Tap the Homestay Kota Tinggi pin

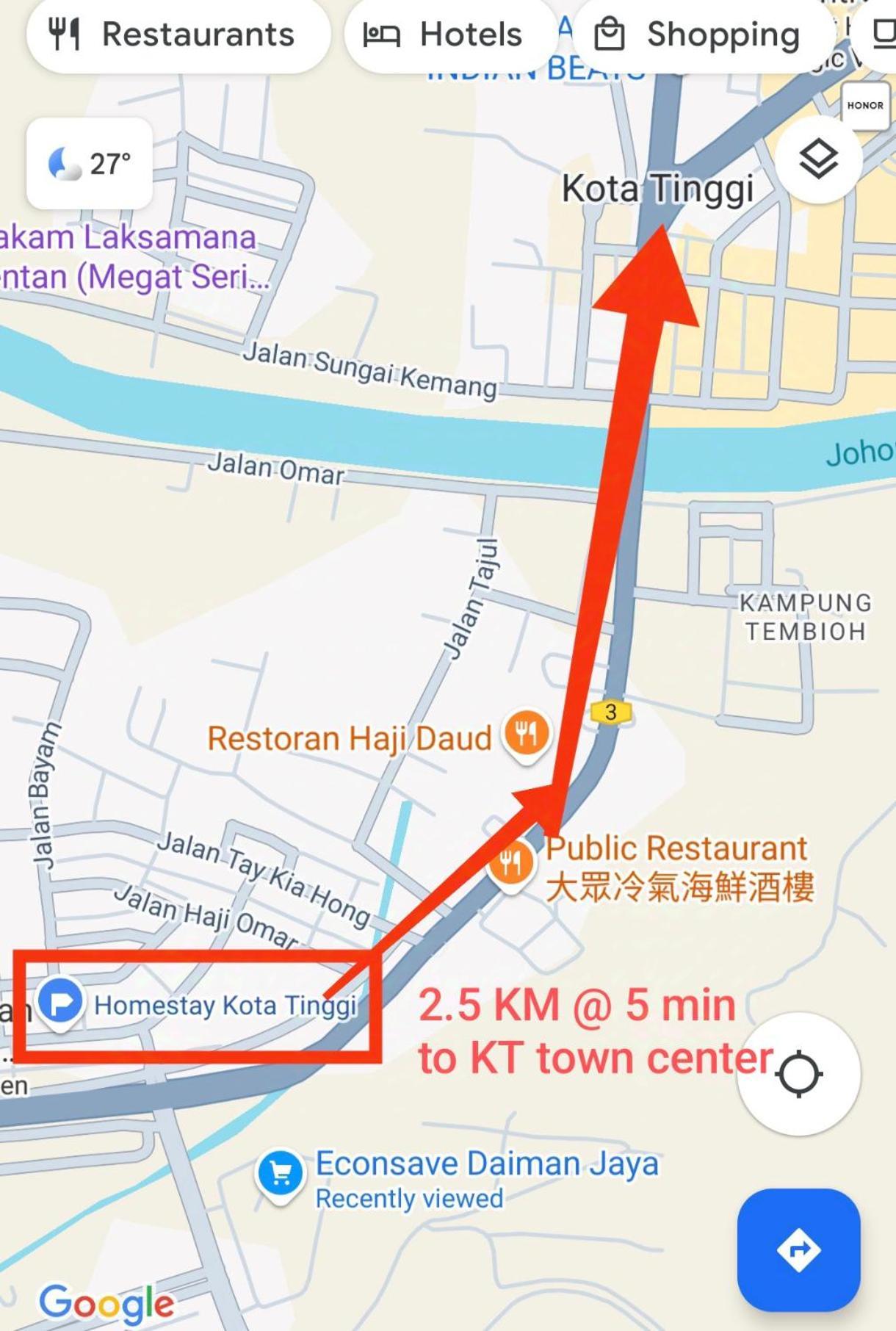(x=60, y=1002)
